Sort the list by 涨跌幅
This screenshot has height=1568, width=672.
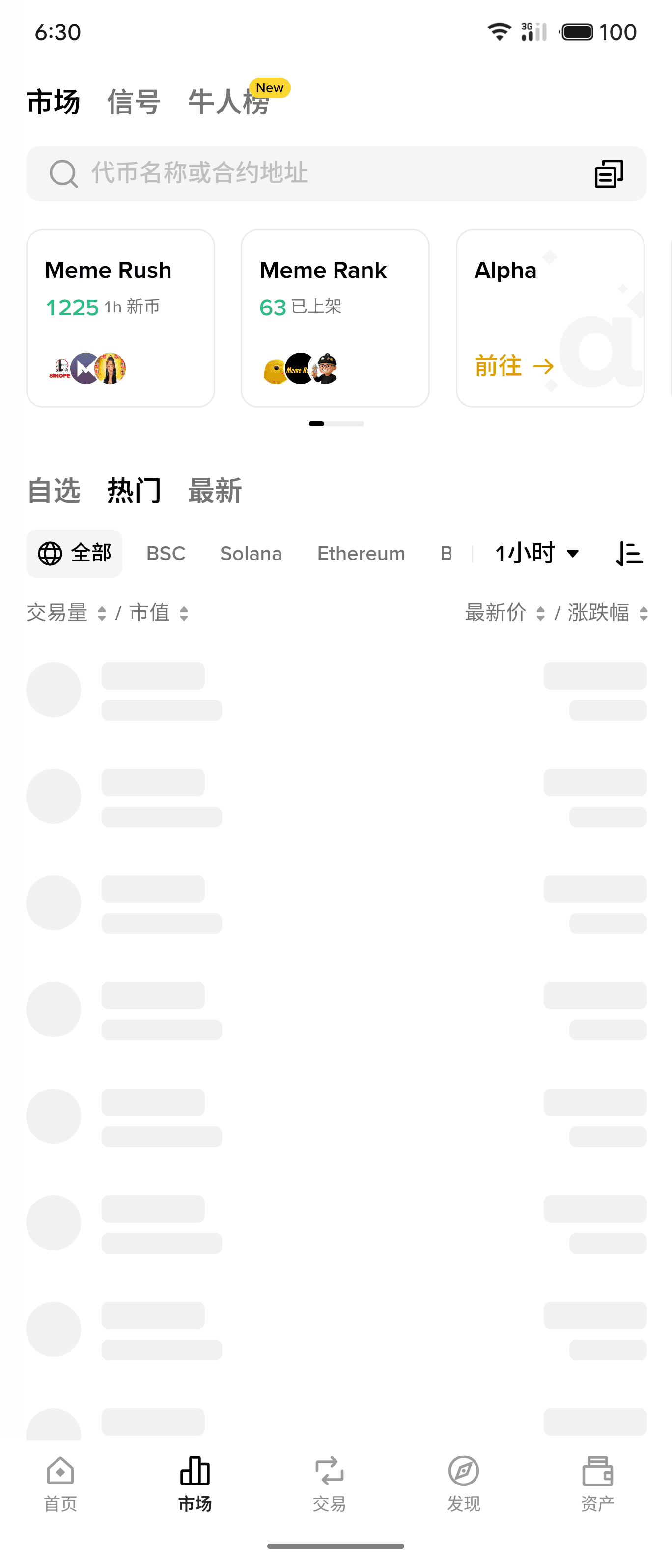coord(607,613)
